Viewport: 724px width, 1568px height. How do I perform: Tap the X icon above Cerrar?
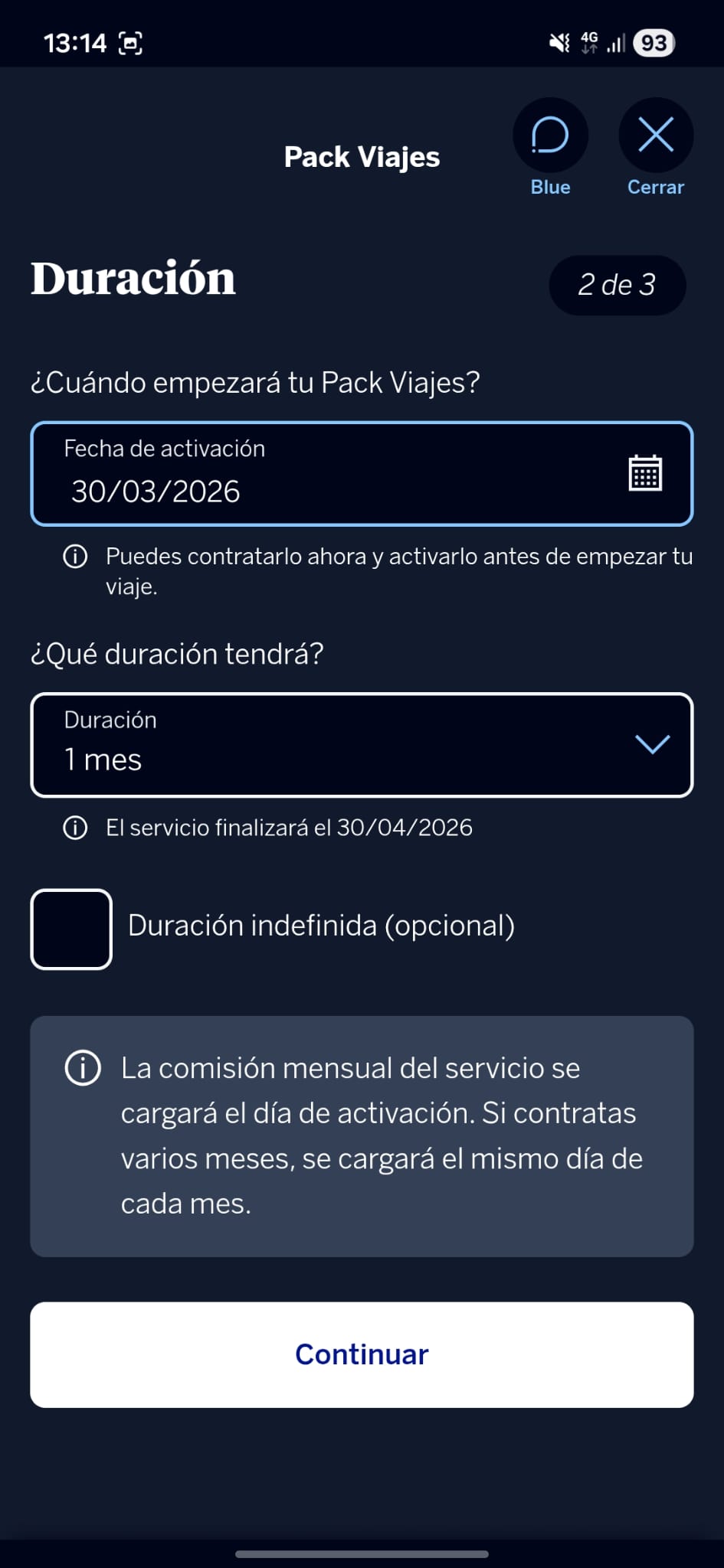[656, 135]
